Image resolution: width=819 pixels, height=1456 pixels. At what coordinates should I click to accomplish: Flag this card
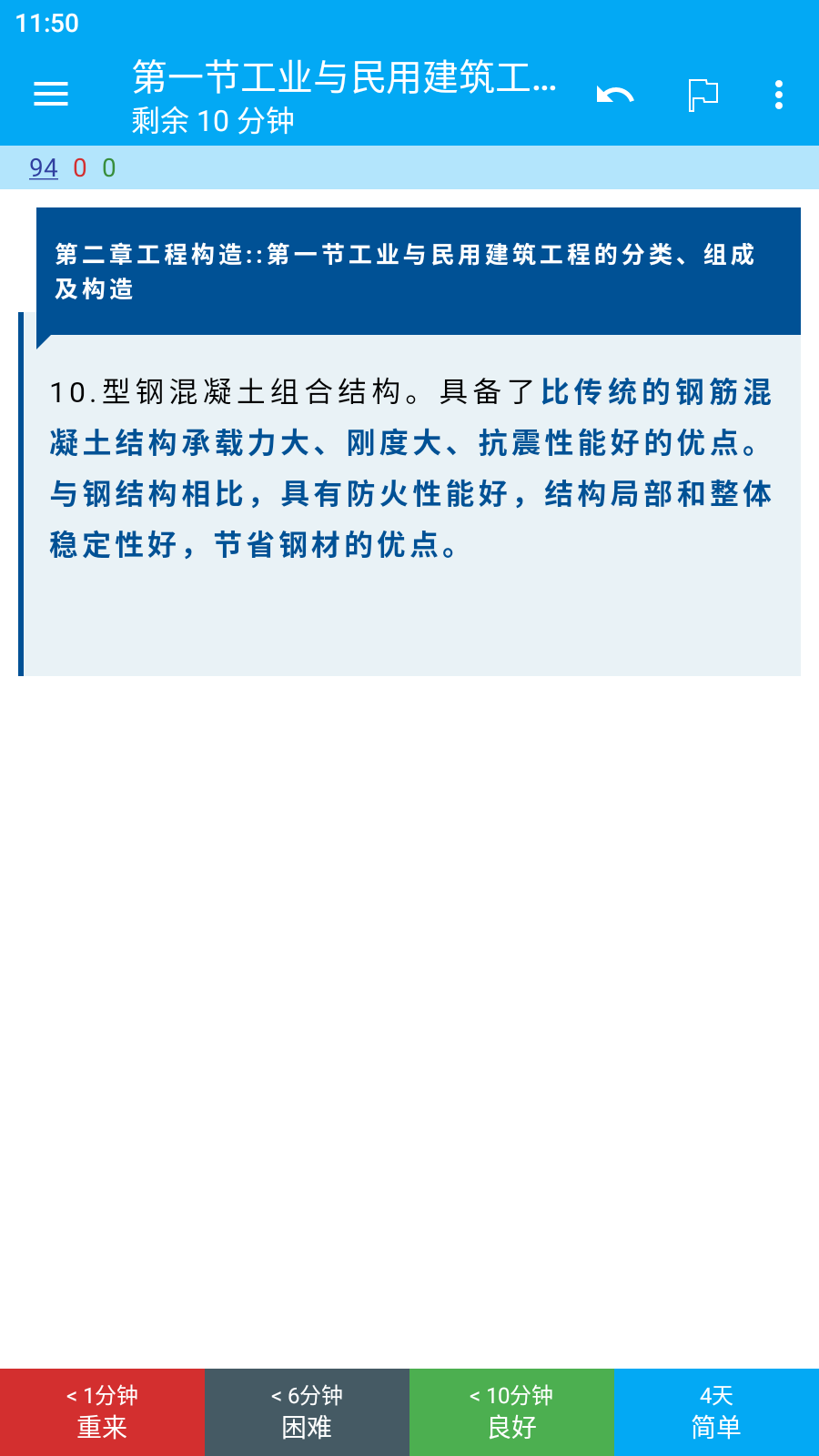tap(703, 95)
